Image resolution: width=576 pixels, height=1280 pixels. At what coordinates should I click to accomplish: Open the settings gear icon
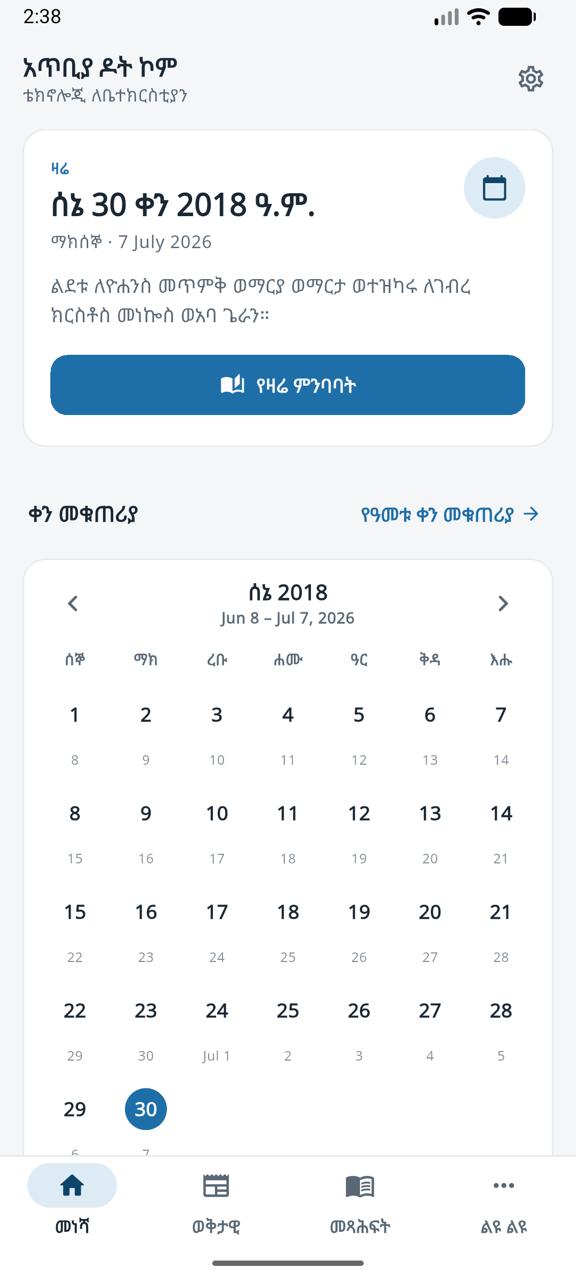click(x=531, y=79)
